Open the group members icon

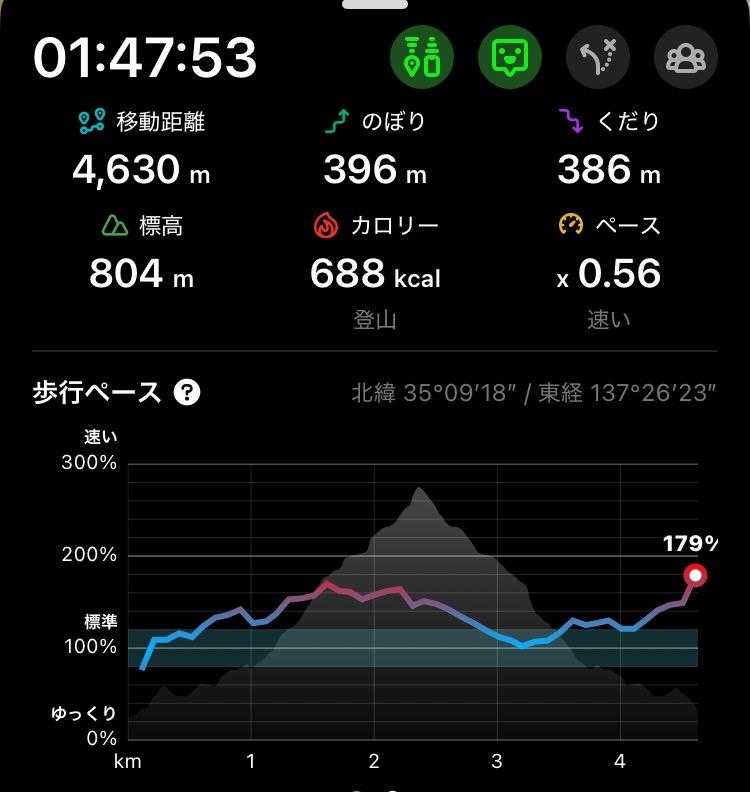[686, 57]
